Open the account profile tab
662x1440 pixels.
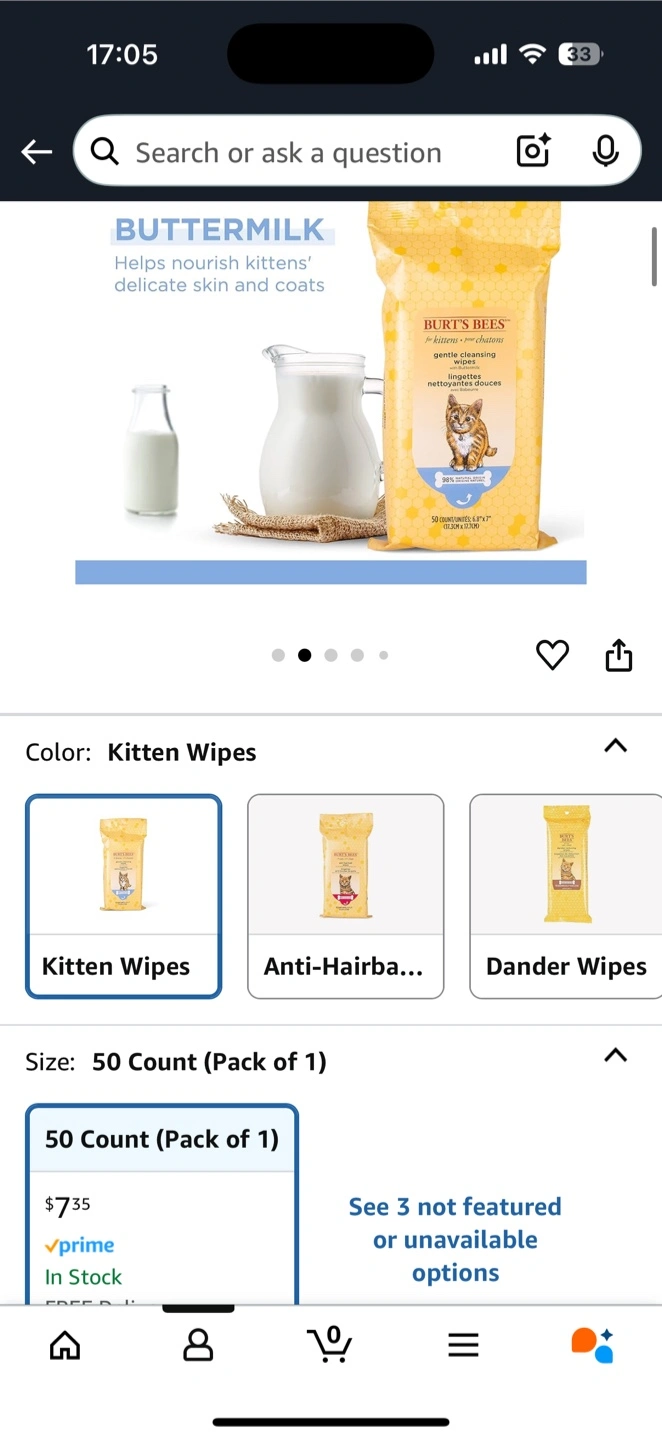click(x=198, y=1345)
